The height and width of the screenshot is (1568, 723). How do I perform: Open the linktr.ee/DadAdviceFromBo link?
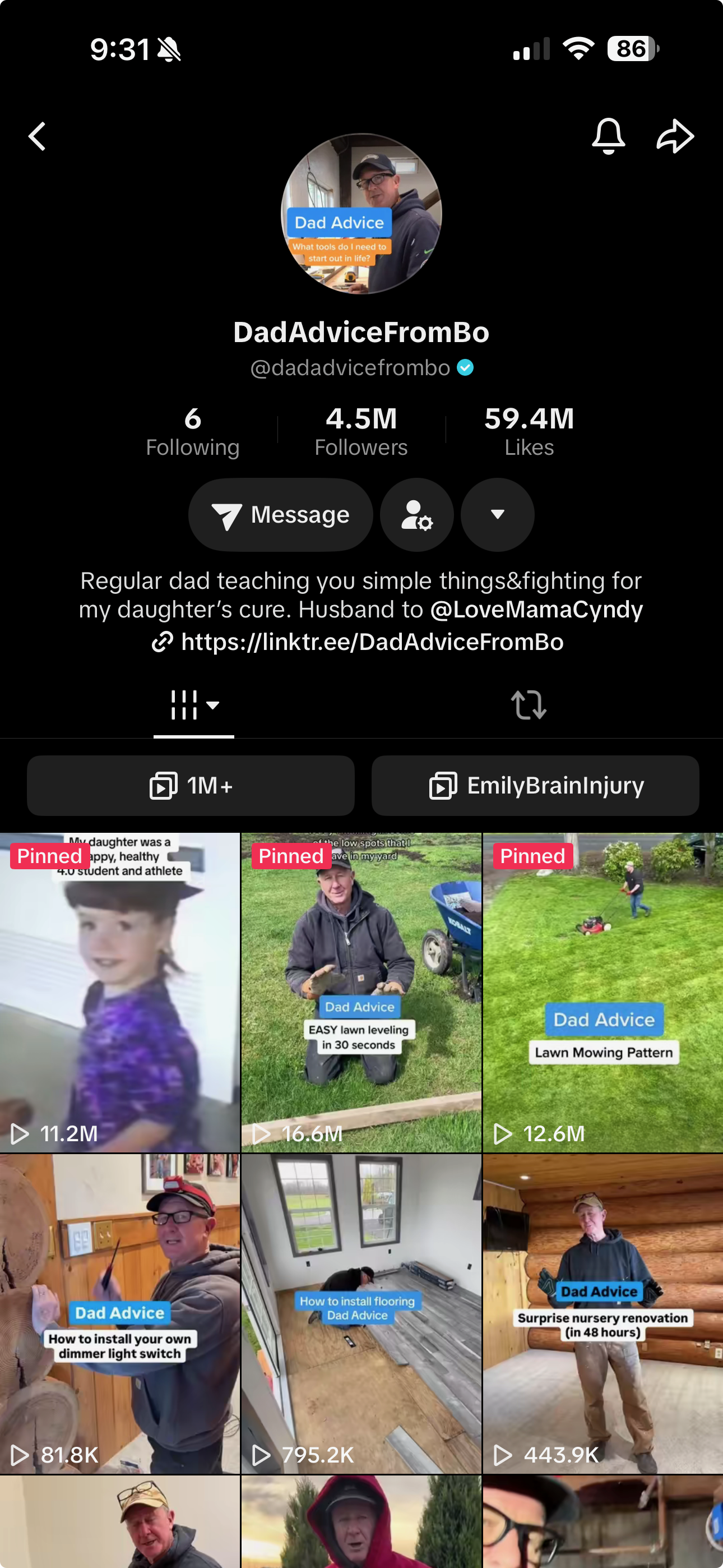pos(371,642)
